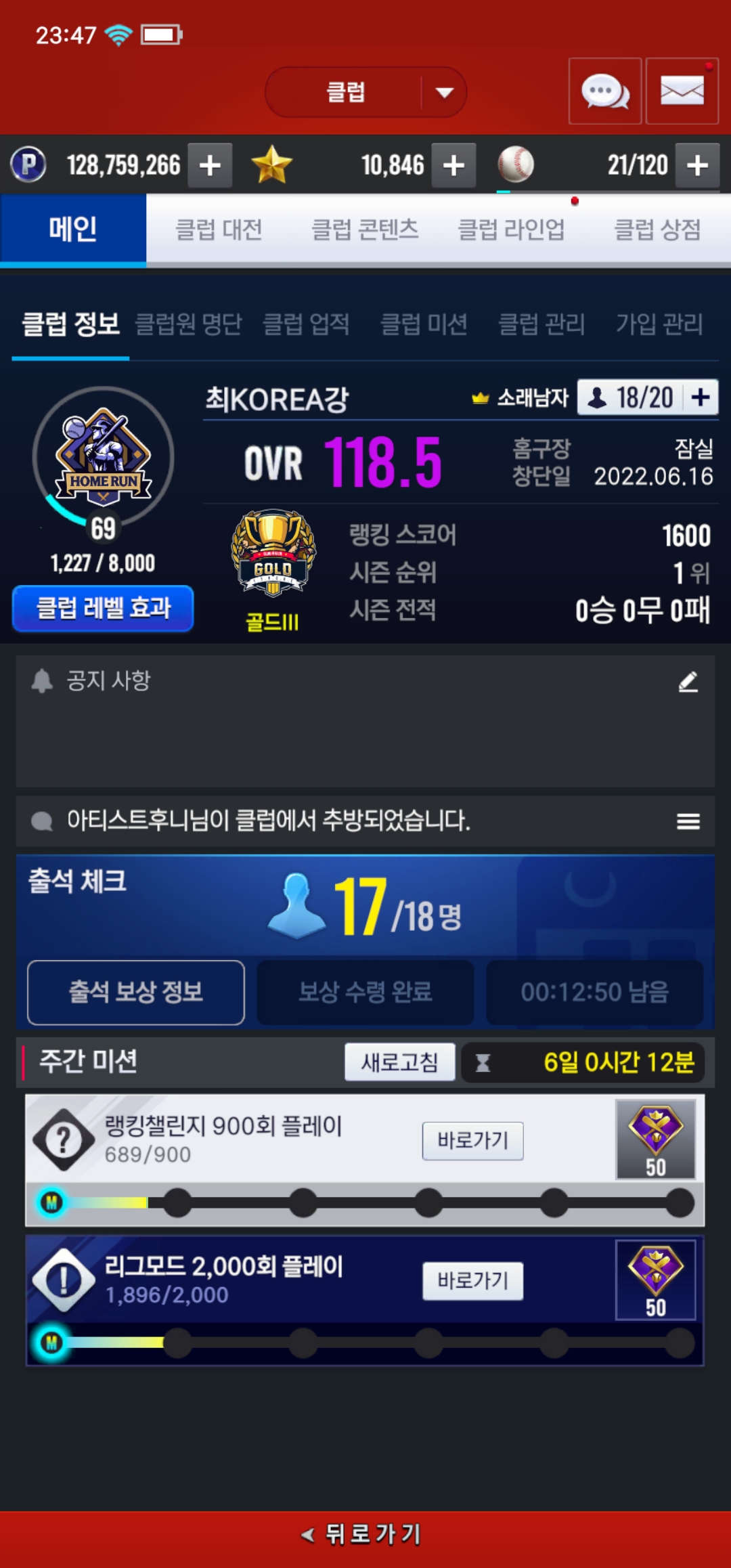Image resolution: width=731 pixels, height=1568 pixels.
Task: Add more points with the plus button
Action: (210, 165)
